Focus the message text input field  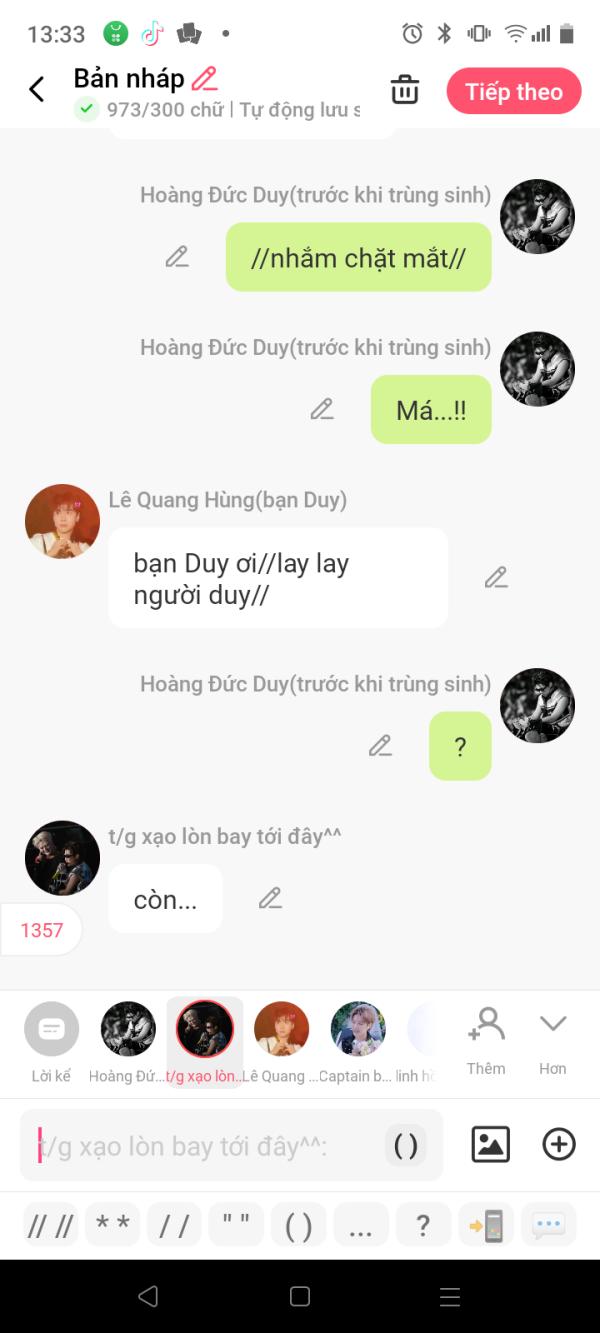[x=200, y=1146]
